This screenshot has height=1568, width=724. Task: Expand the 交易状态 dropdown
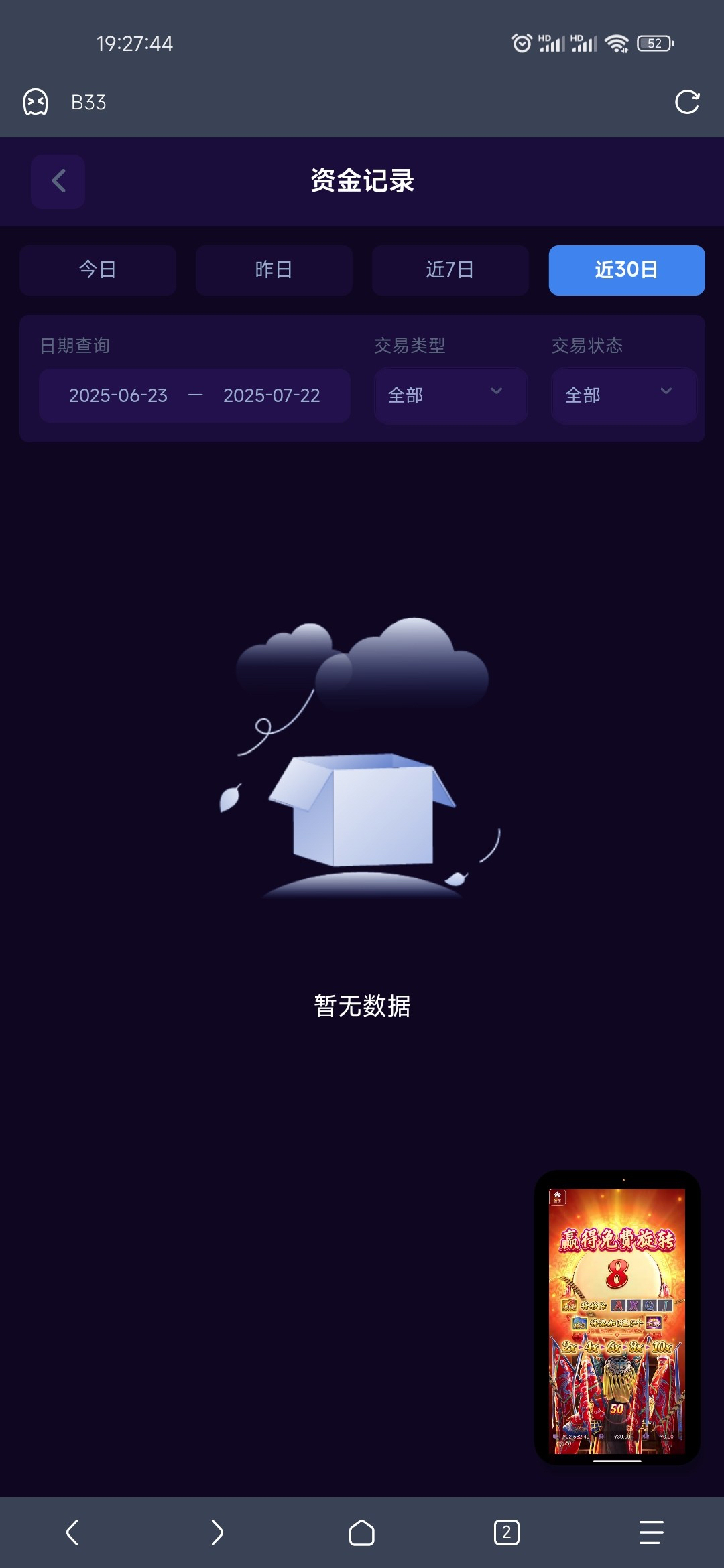point(624,395)
